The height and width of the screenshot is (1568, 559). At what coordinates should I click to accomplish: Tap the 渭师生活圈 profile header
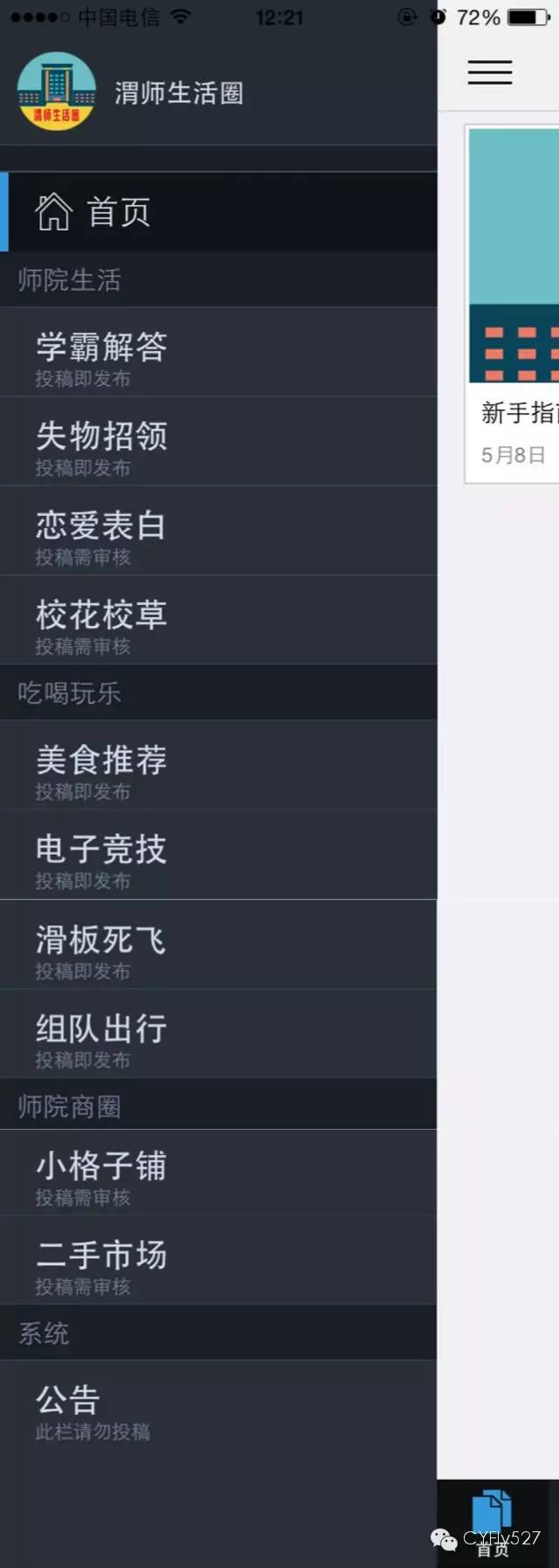(131, 92)
